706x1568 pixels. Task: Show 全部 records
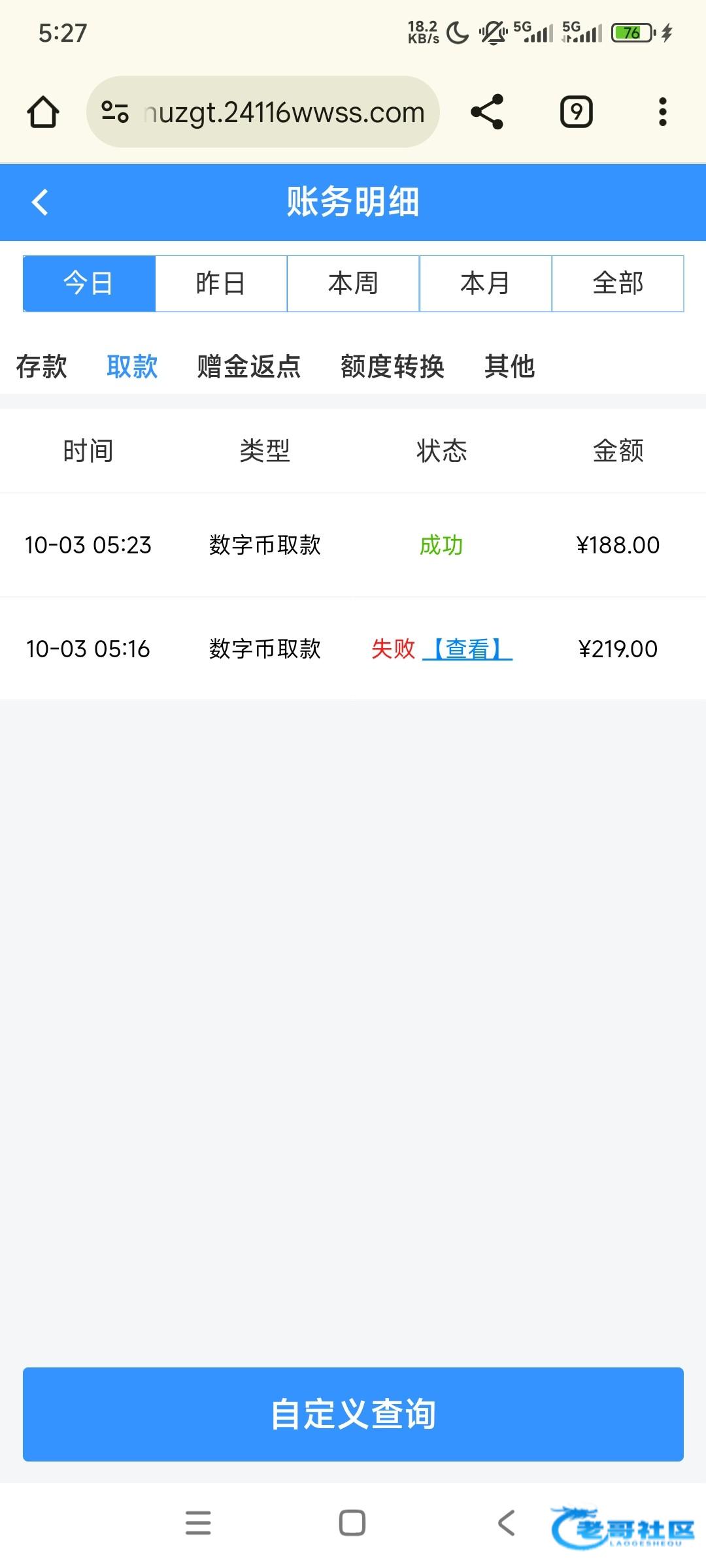pos(618,284)
